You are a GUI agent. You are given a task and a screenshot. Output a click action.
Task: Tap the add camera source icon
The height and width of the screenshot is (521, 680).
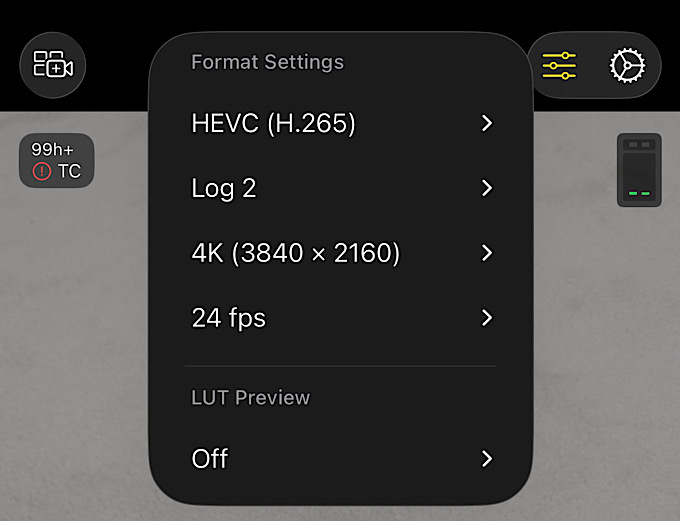click(x=53, y=66)
